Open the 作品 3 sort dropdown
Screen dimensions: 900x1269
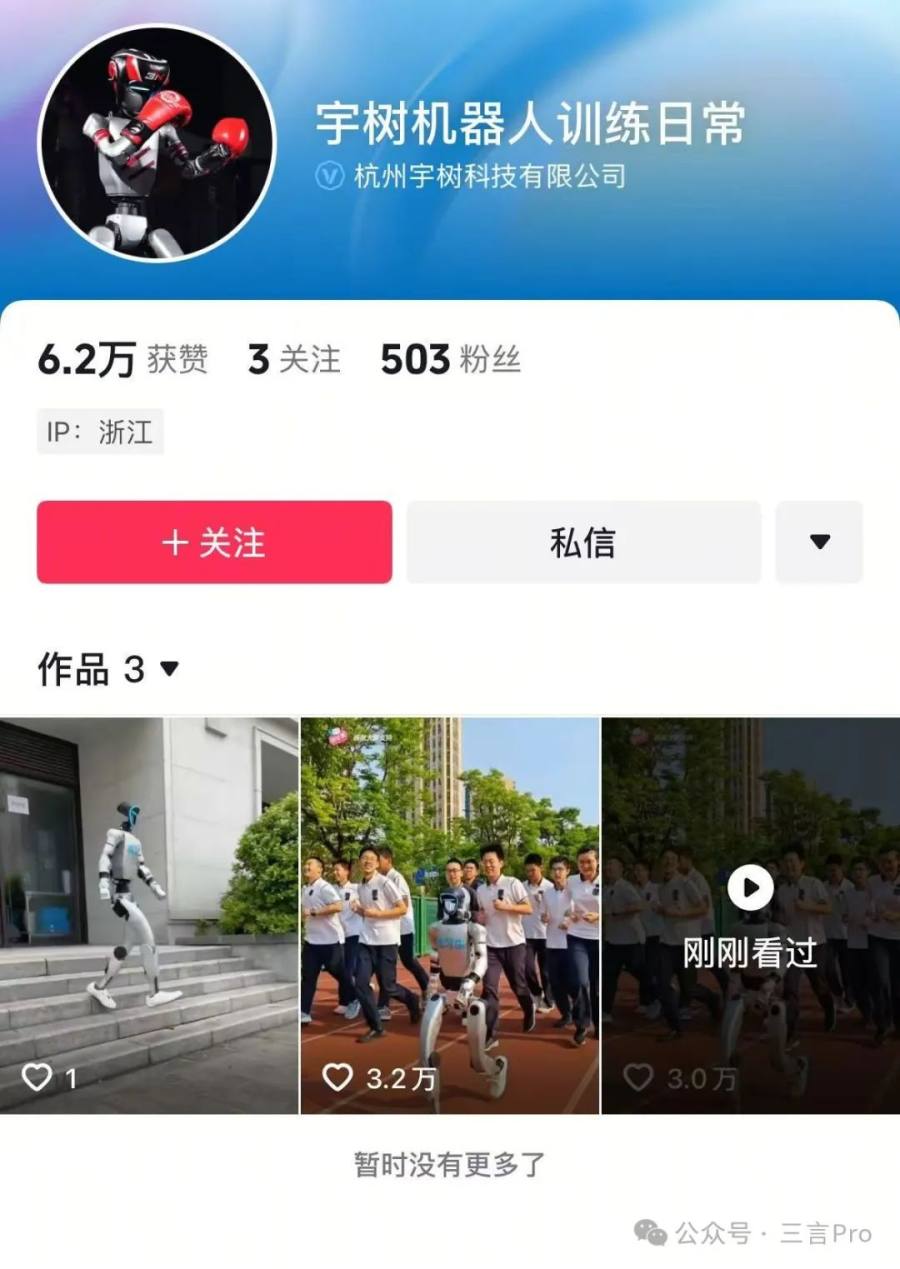pyautogui.click(x=169, y=668)
